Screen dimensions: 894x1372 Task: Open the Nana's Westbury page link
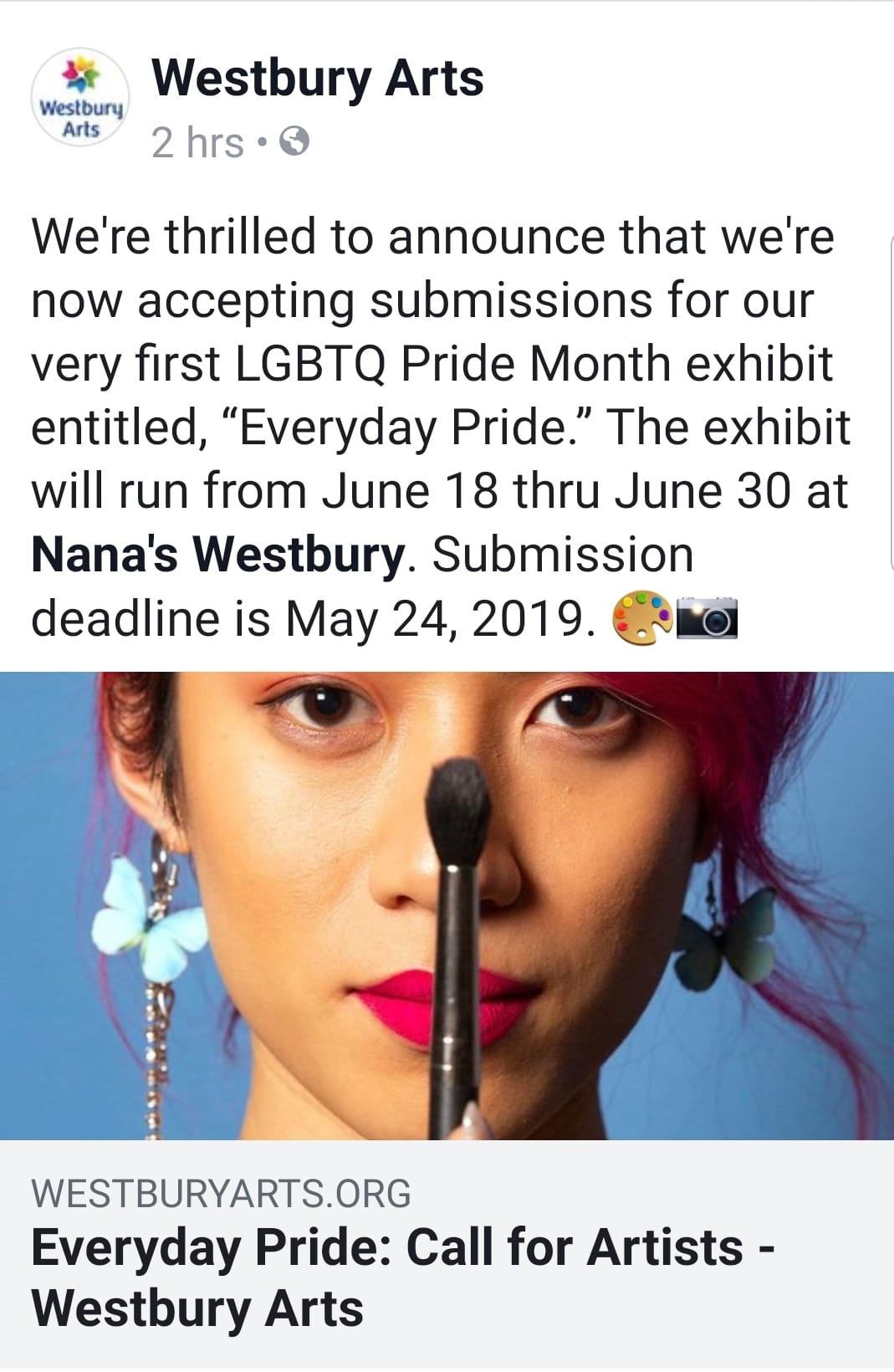pos(217,555)
